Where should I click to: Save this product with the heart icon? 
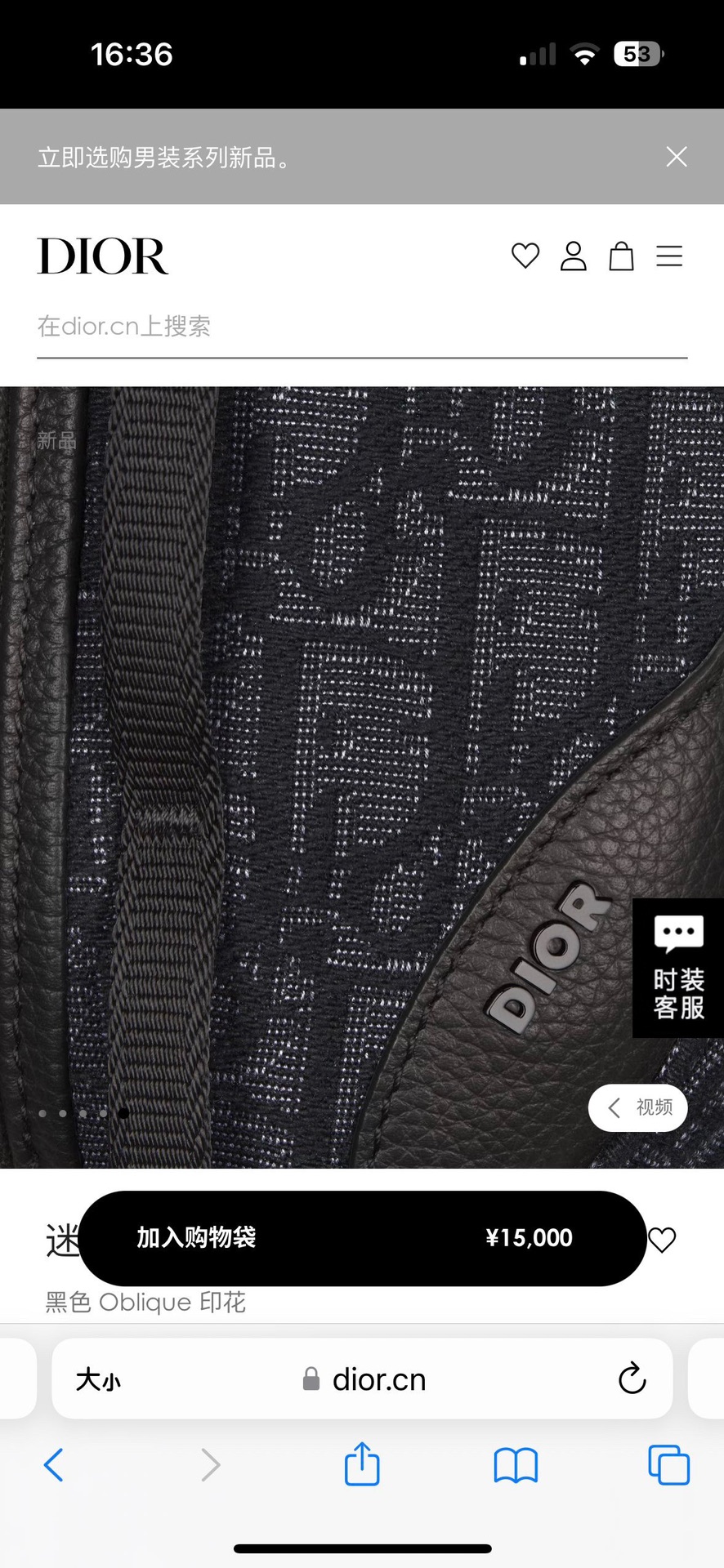tap(662, 1240)
